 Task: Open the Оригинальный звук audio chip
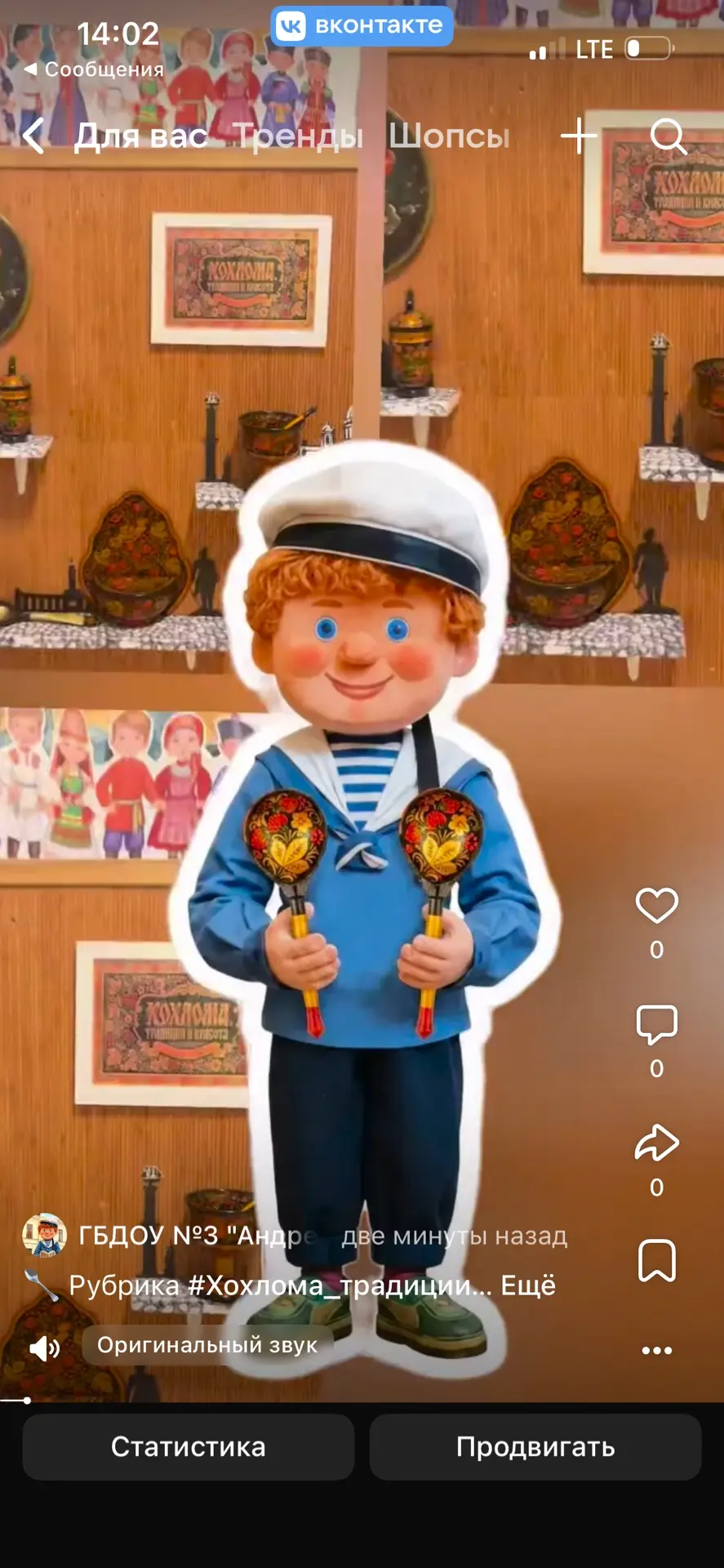[x=207, y=1344]
